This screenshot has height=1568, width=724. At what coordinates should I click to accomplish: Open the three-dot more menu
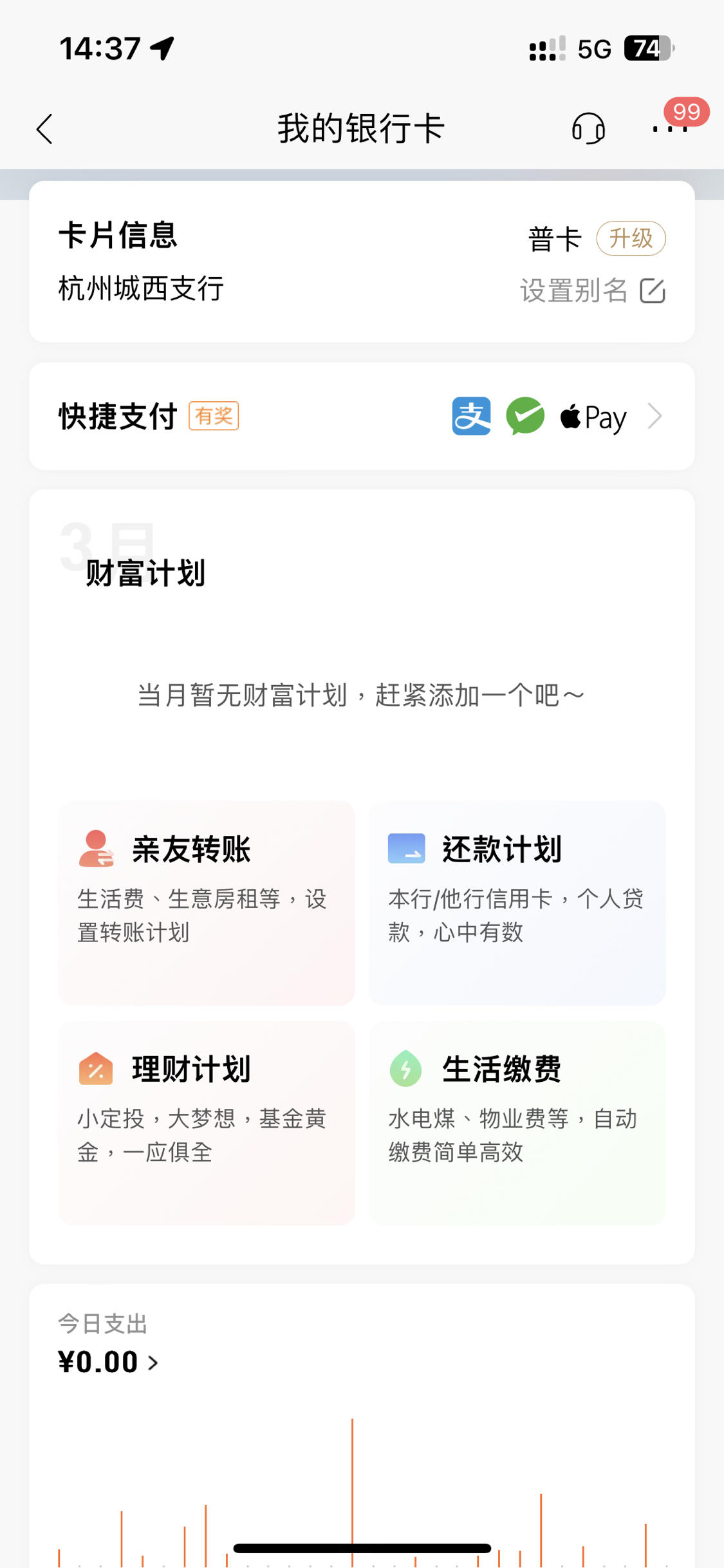pyautogui.click(x=670, y=128)
